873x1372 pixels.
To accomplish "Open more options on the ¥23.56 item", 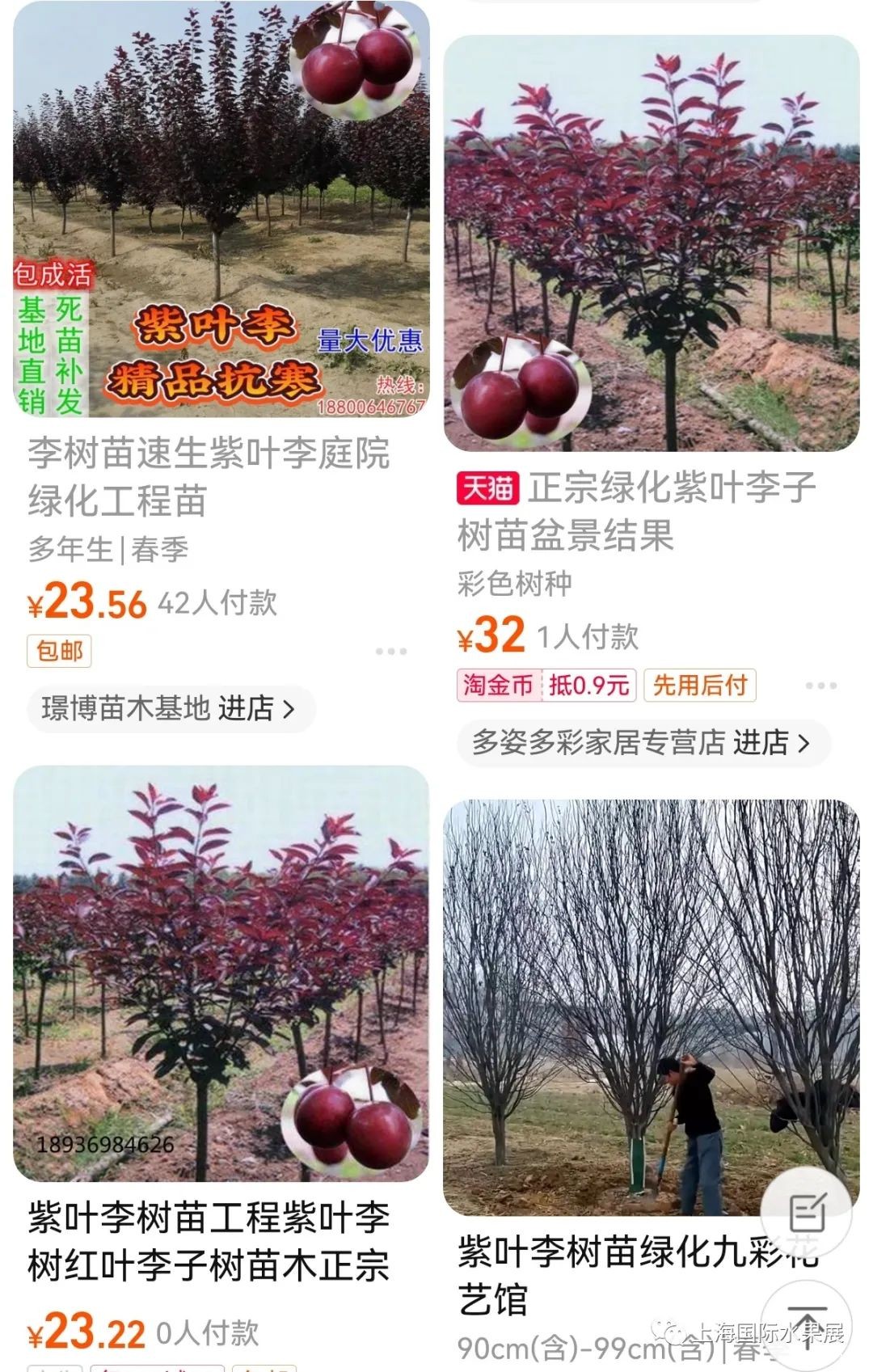I will coord(391,652).
